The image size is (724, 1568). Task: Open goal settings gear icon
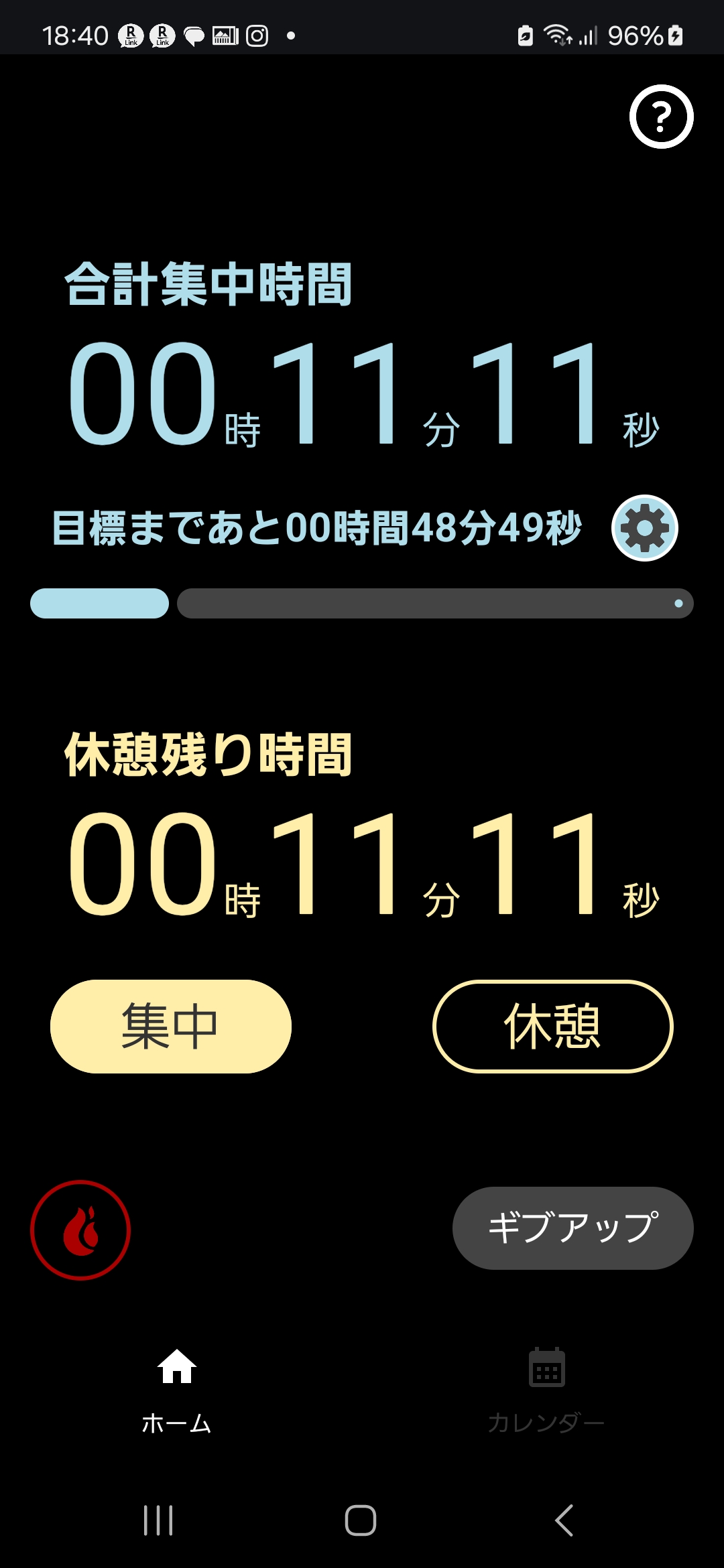(x=645, y=528)
